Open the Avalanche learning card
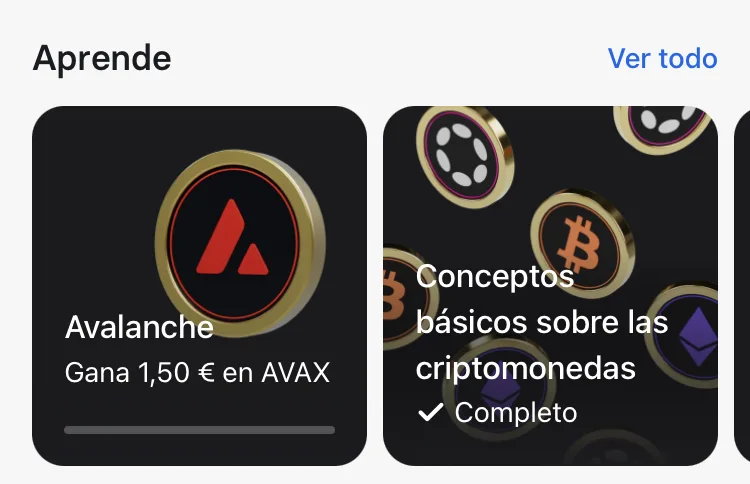This screenshot has height=484, width=750. pos(199,286)
